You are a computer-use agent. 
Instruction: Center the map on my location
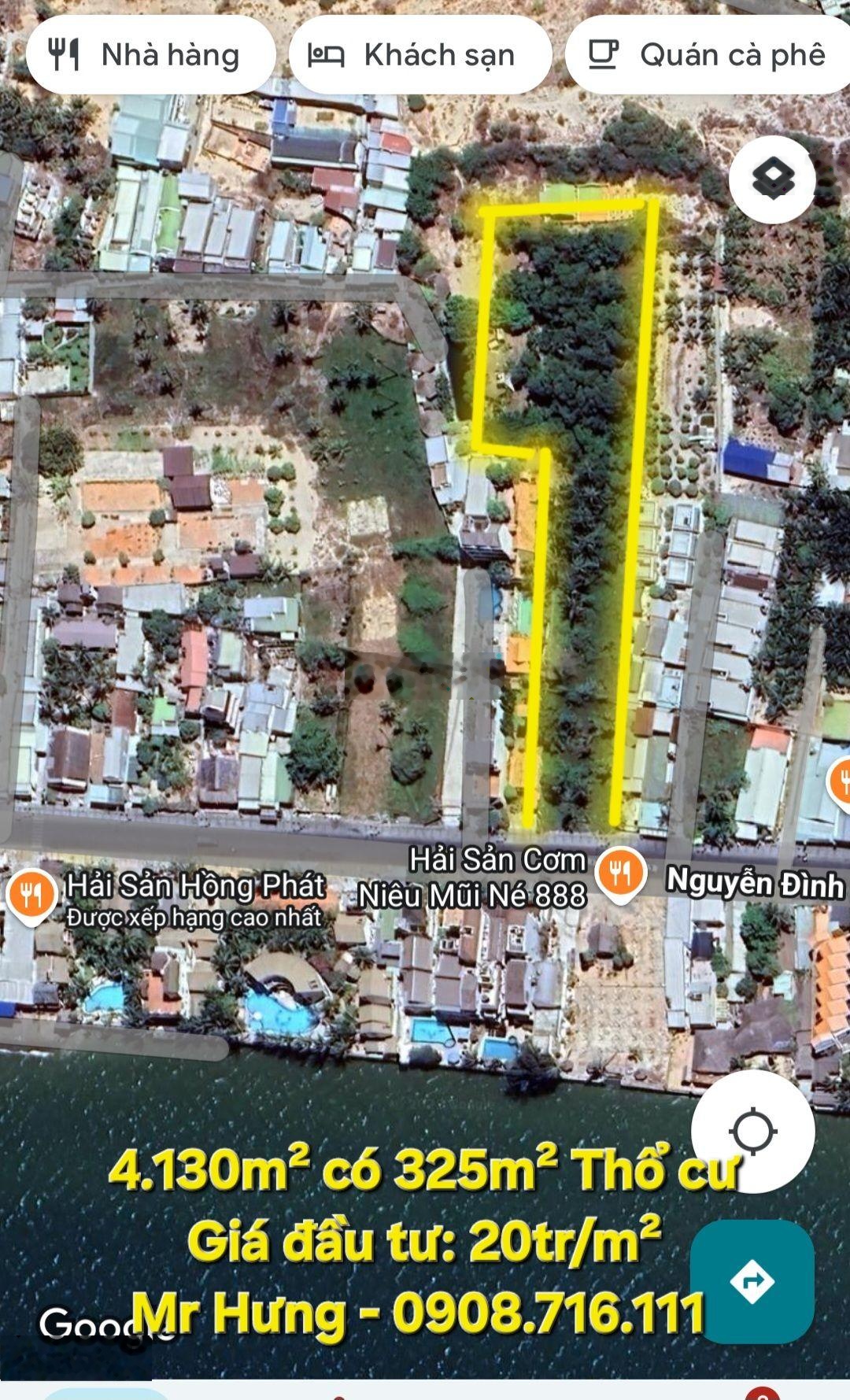click(x=752, y=1132)
